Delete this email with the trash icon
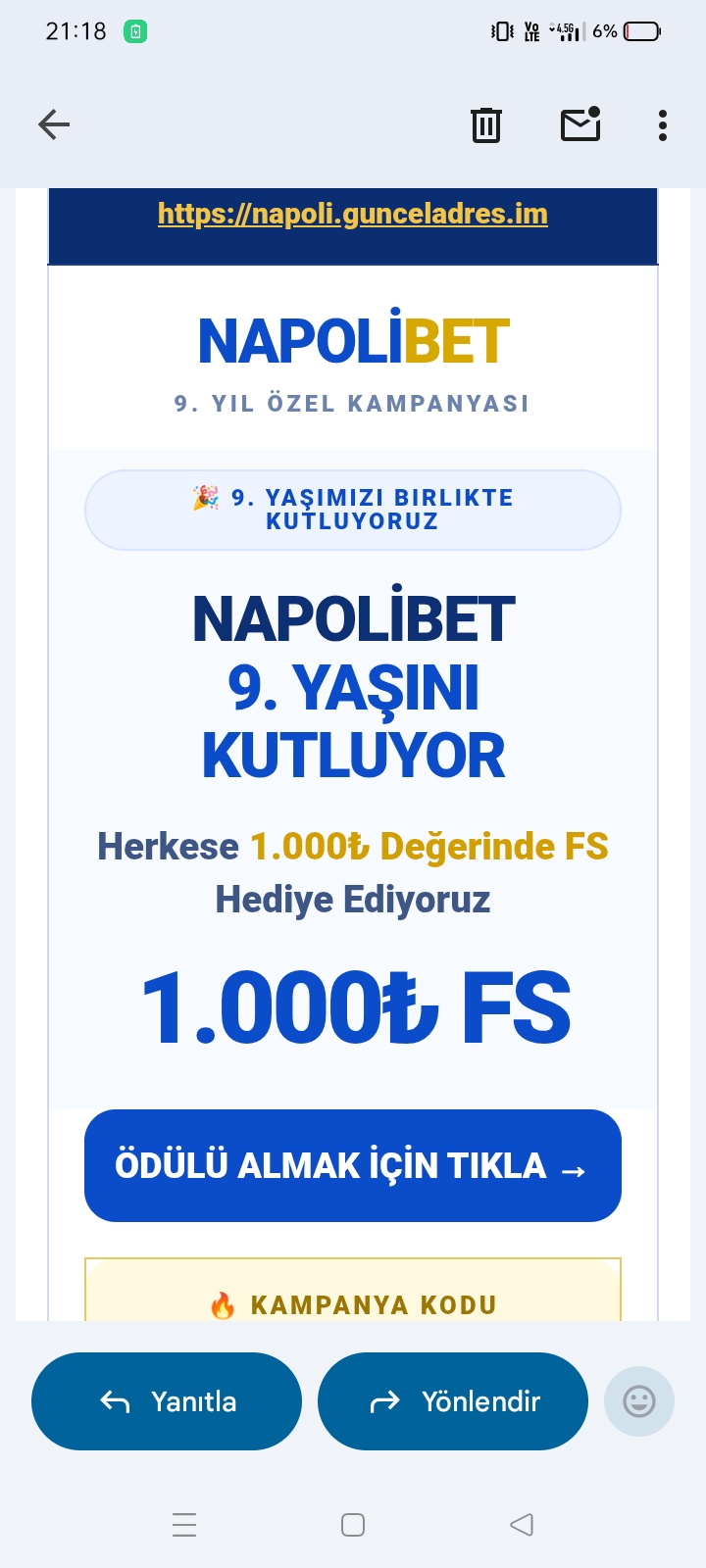The width and height of the screenshot is (706, 1568). (486, 125)
